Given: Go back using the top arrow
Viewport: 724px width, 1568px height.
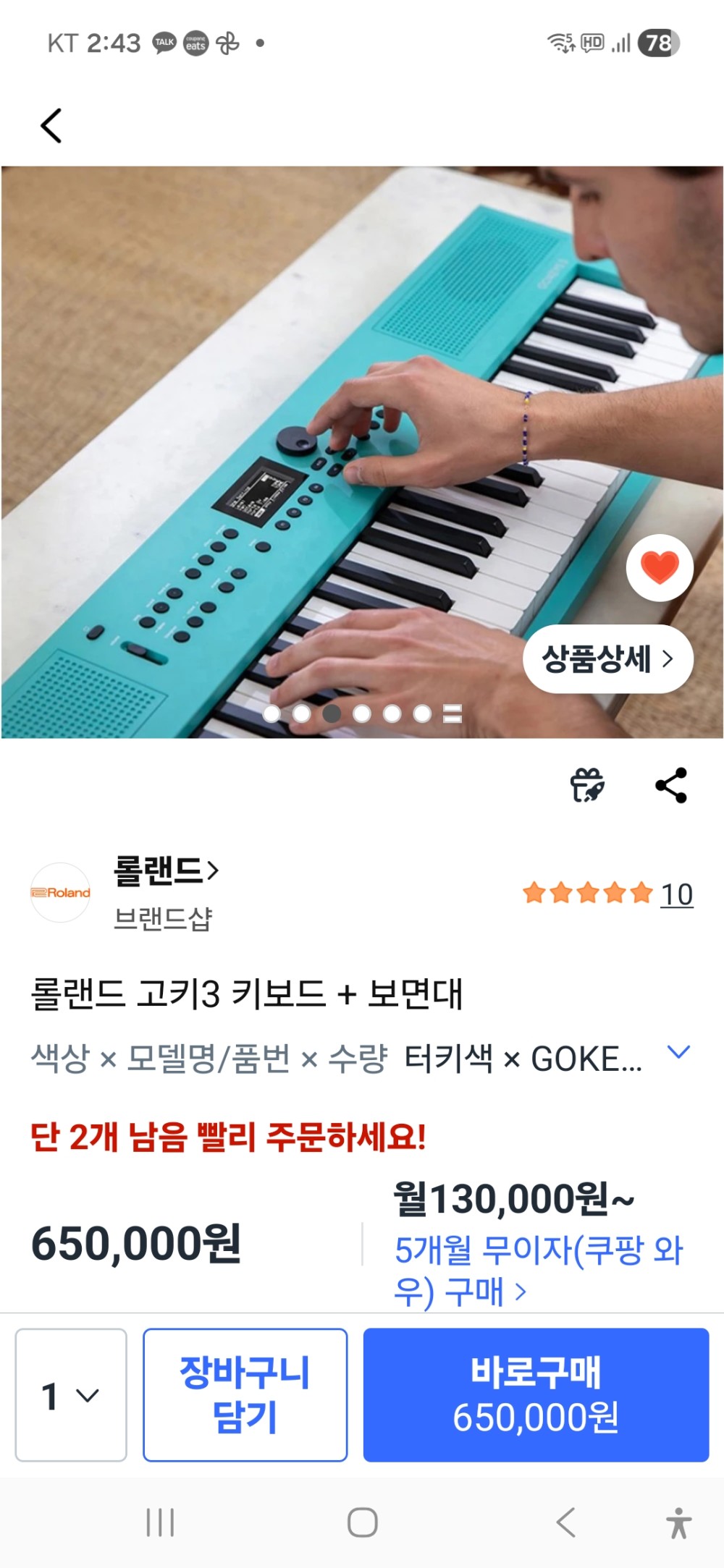Looking at the screenshot, I should (51, 126).
